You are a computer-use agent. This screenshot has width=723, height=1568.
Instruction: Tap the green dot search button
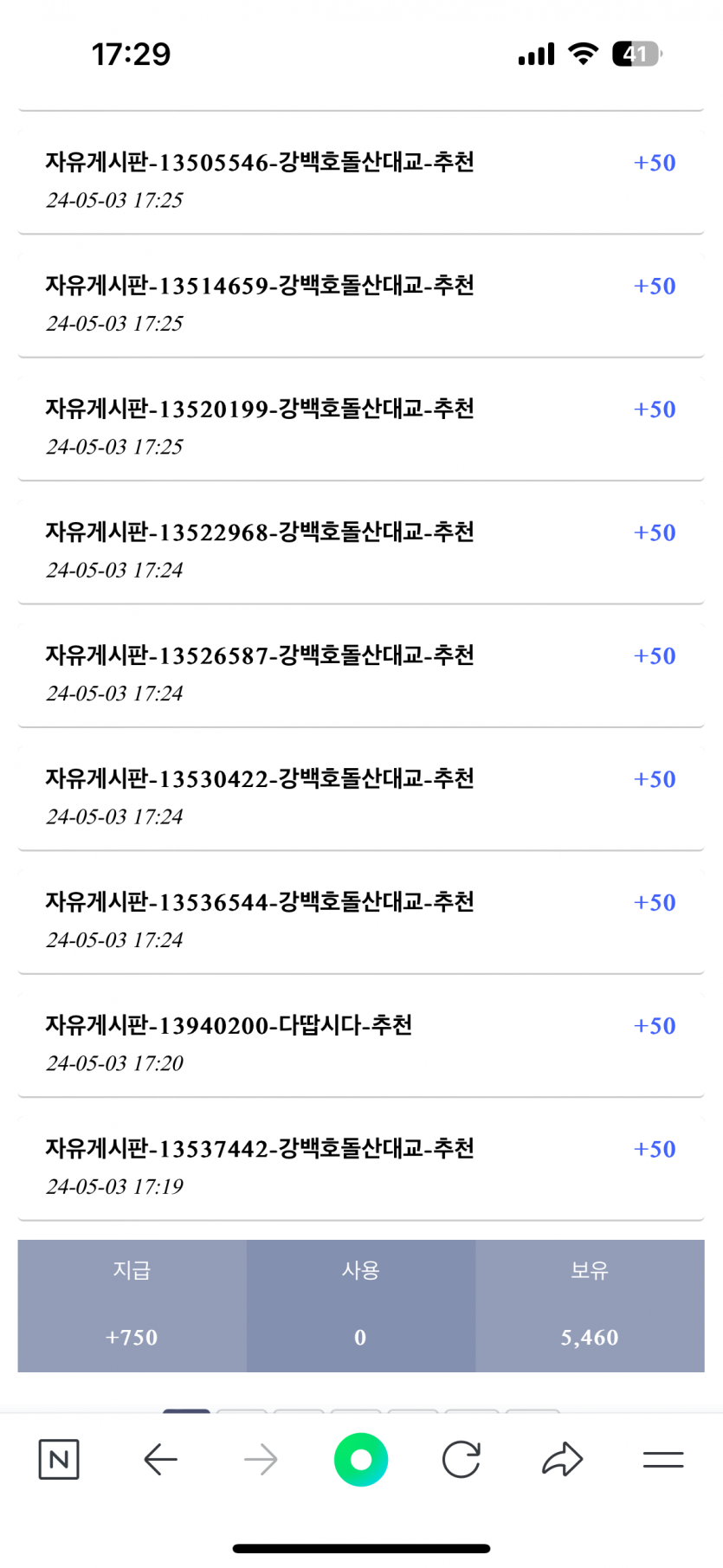[361, 1460]
